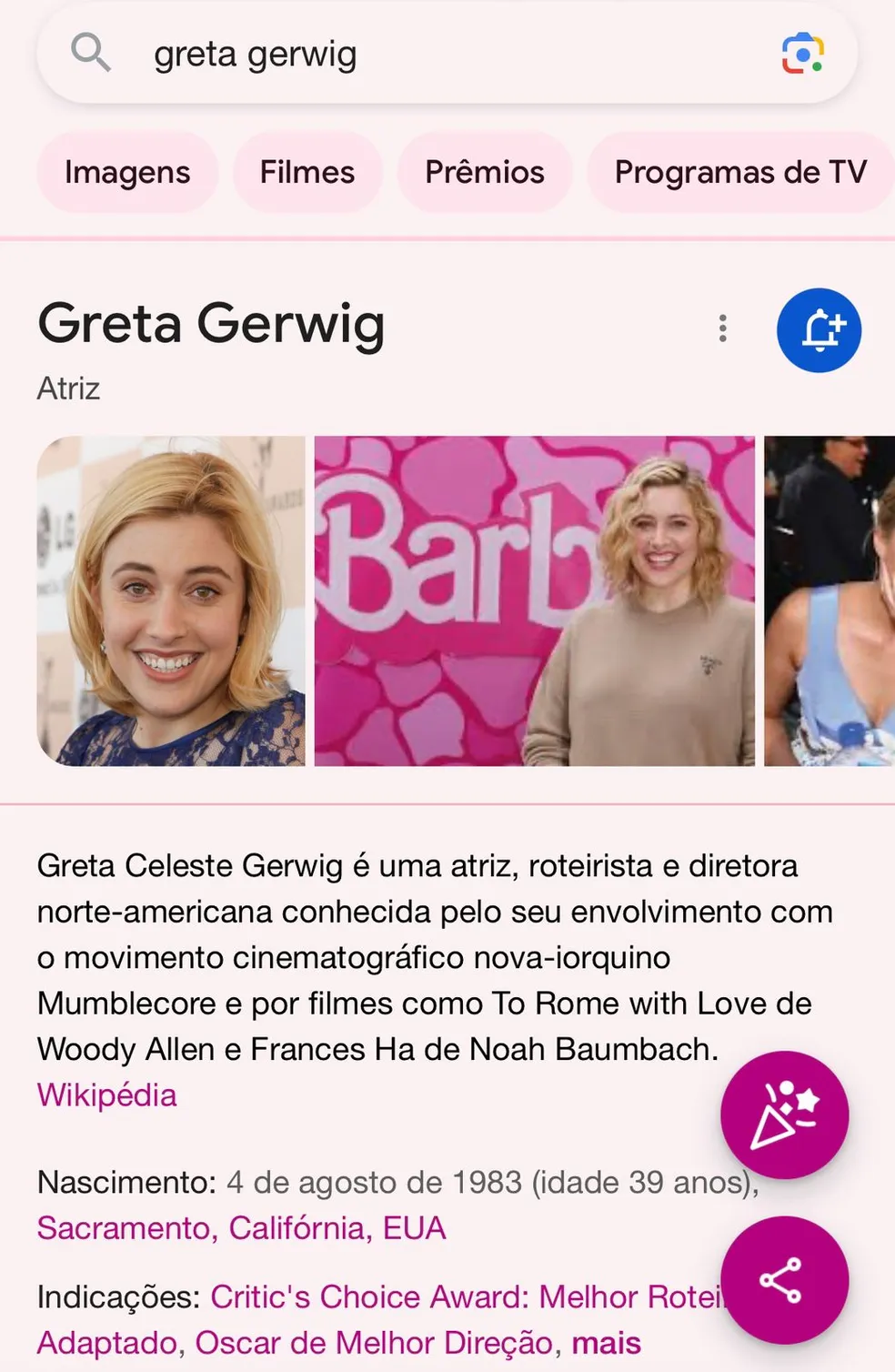Image resolution: width=895 pixels, height=1372 pixels.
Task: Open Google Lens camera search
Action: 802,54
